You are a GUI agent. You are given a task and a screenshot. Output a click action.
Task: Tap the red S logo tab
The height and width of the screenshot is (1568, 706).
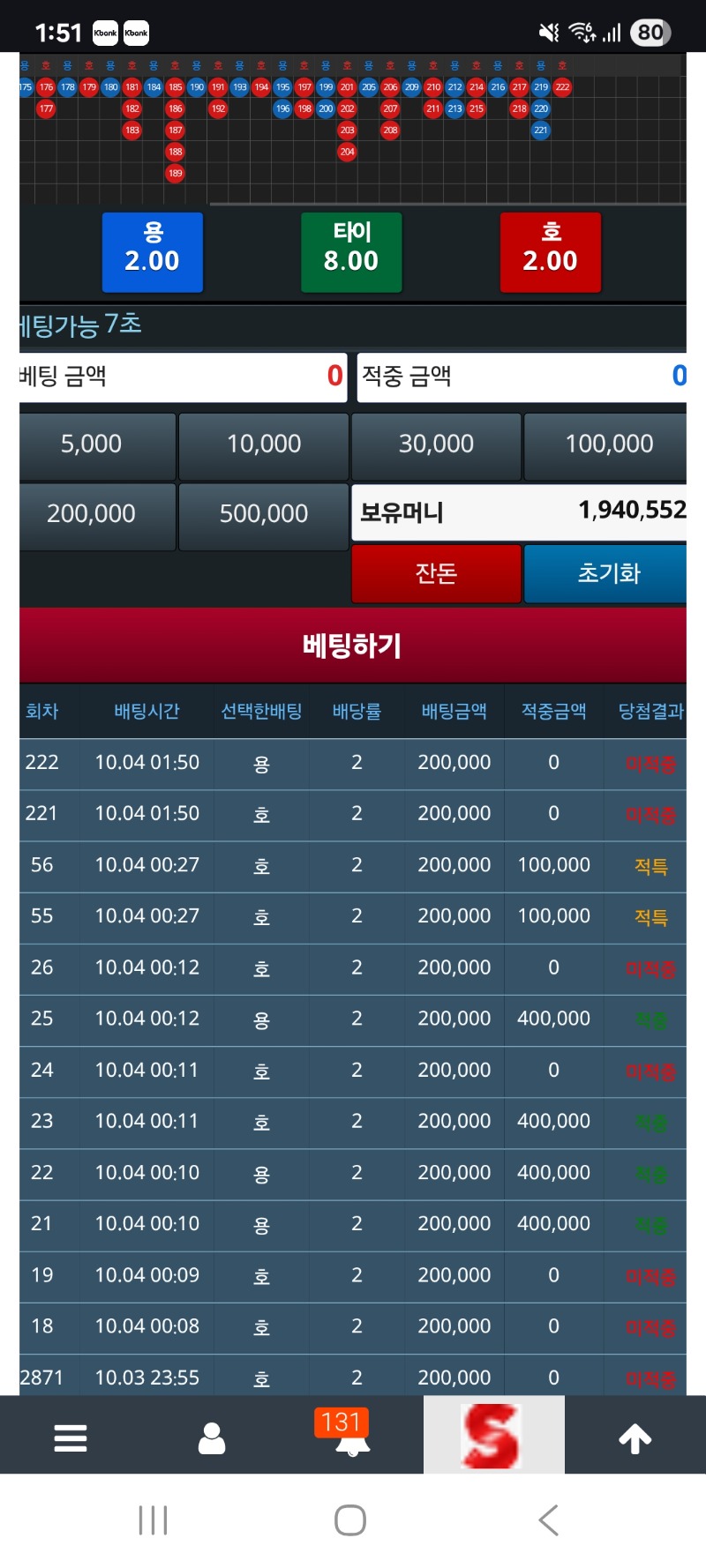tap(493, 1437)
